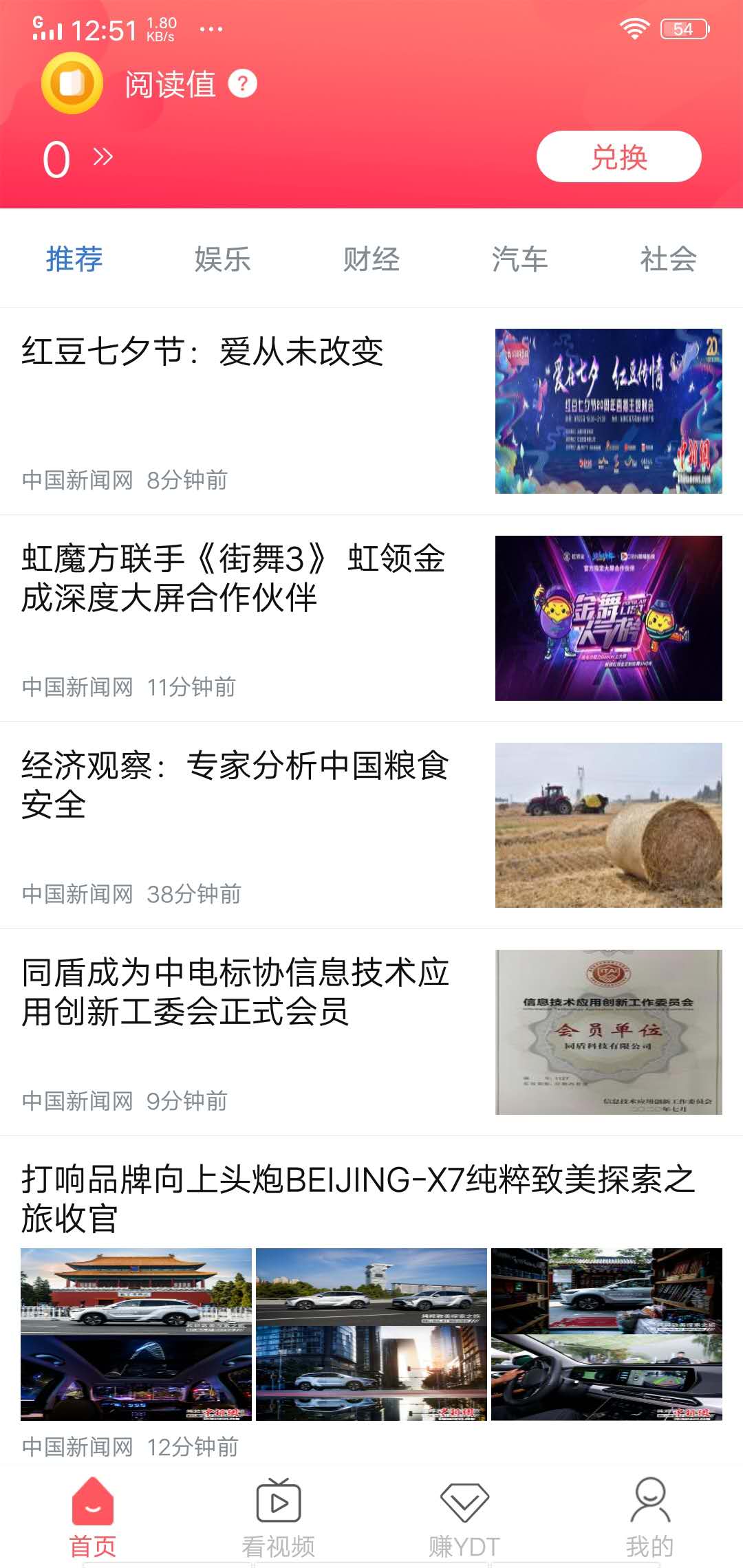
Task: Tap the 兑换 exchange button
Action: (619, 157)
